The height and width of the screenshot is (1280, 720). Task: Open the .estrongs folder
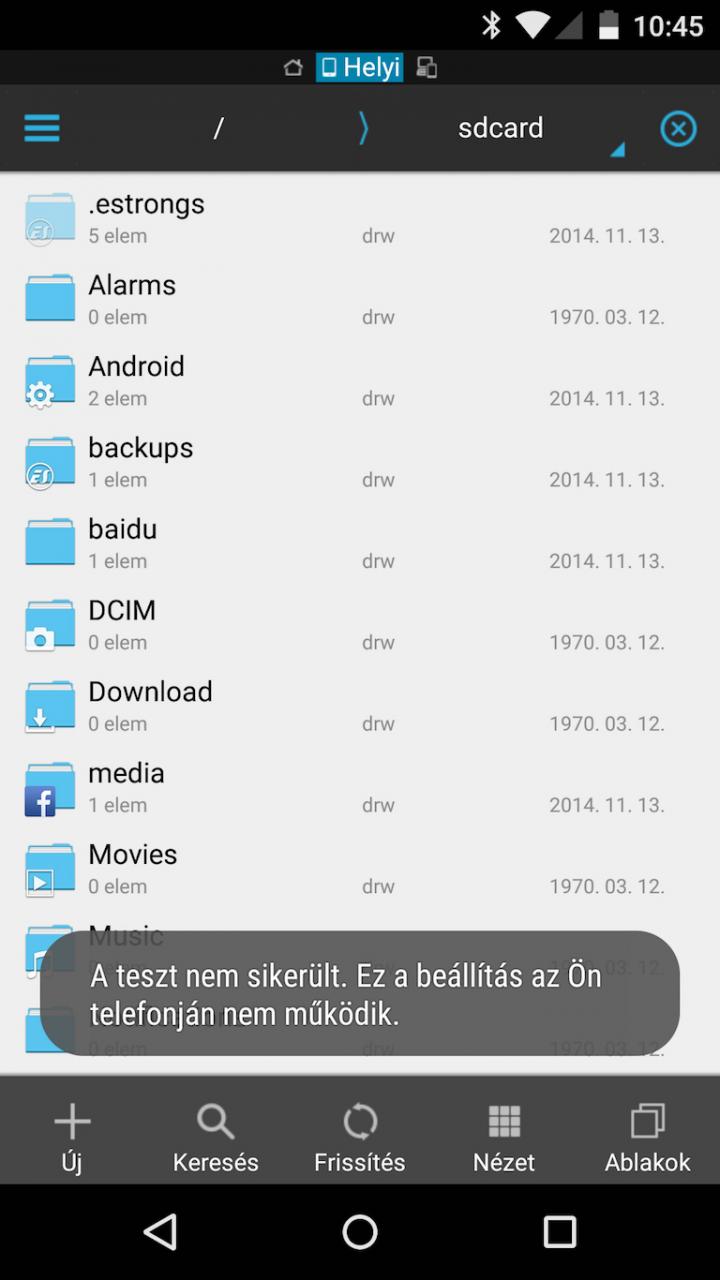point(360,218)
